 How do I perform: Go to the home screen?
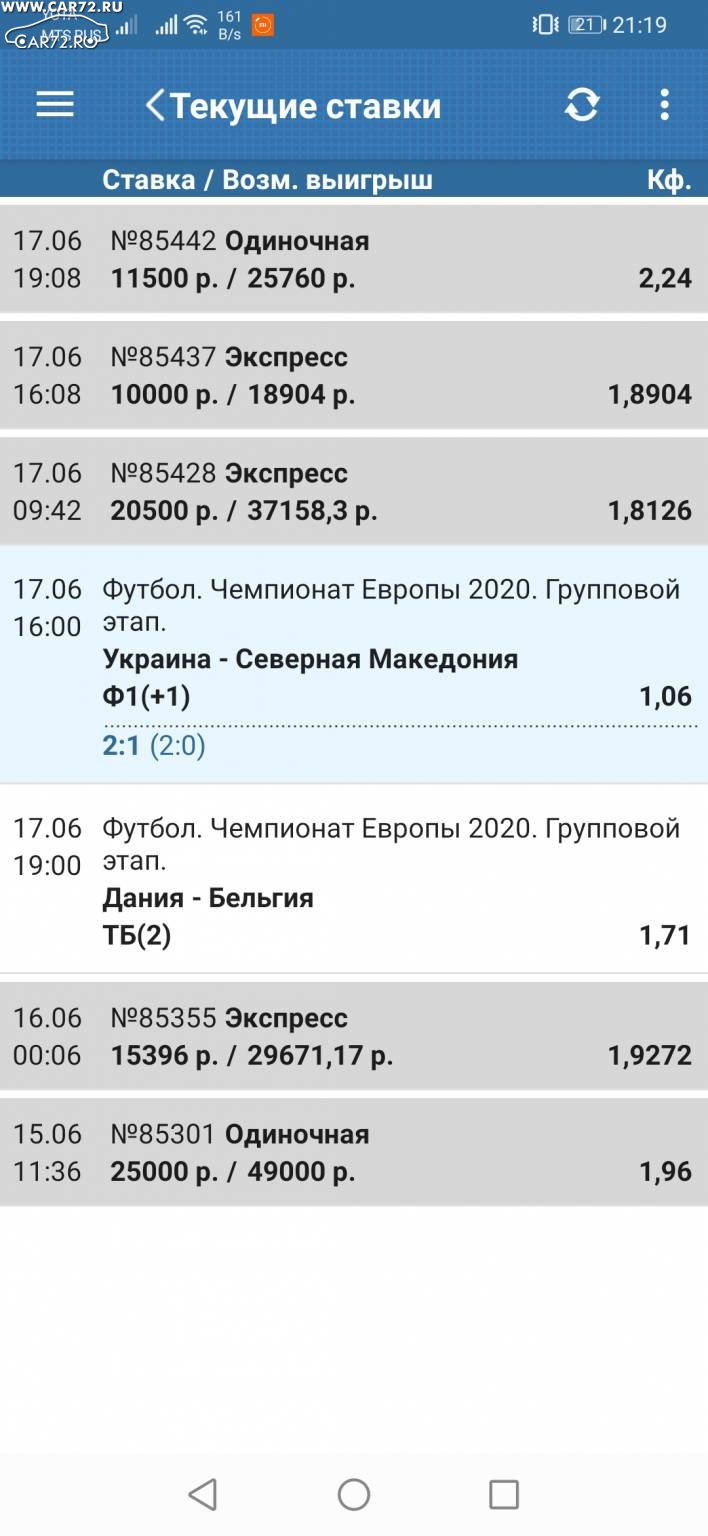[x=354, y=1494]
